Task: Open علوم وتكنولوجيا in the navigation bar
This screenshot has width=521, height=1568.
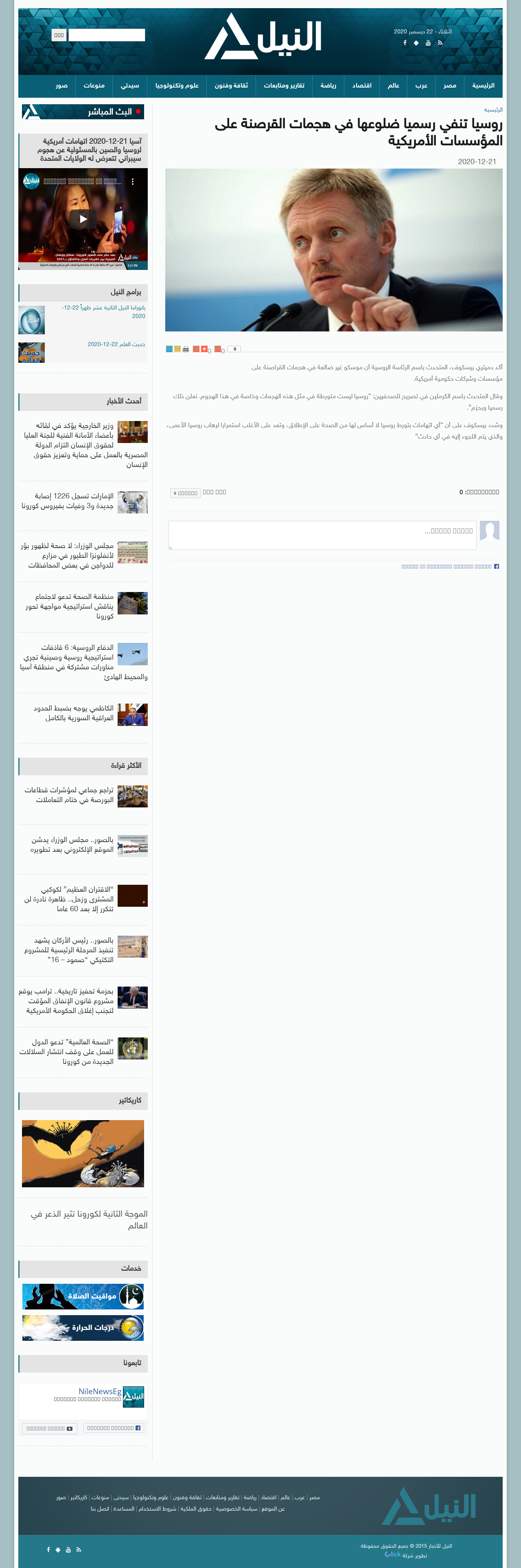Action: [177, 86]
